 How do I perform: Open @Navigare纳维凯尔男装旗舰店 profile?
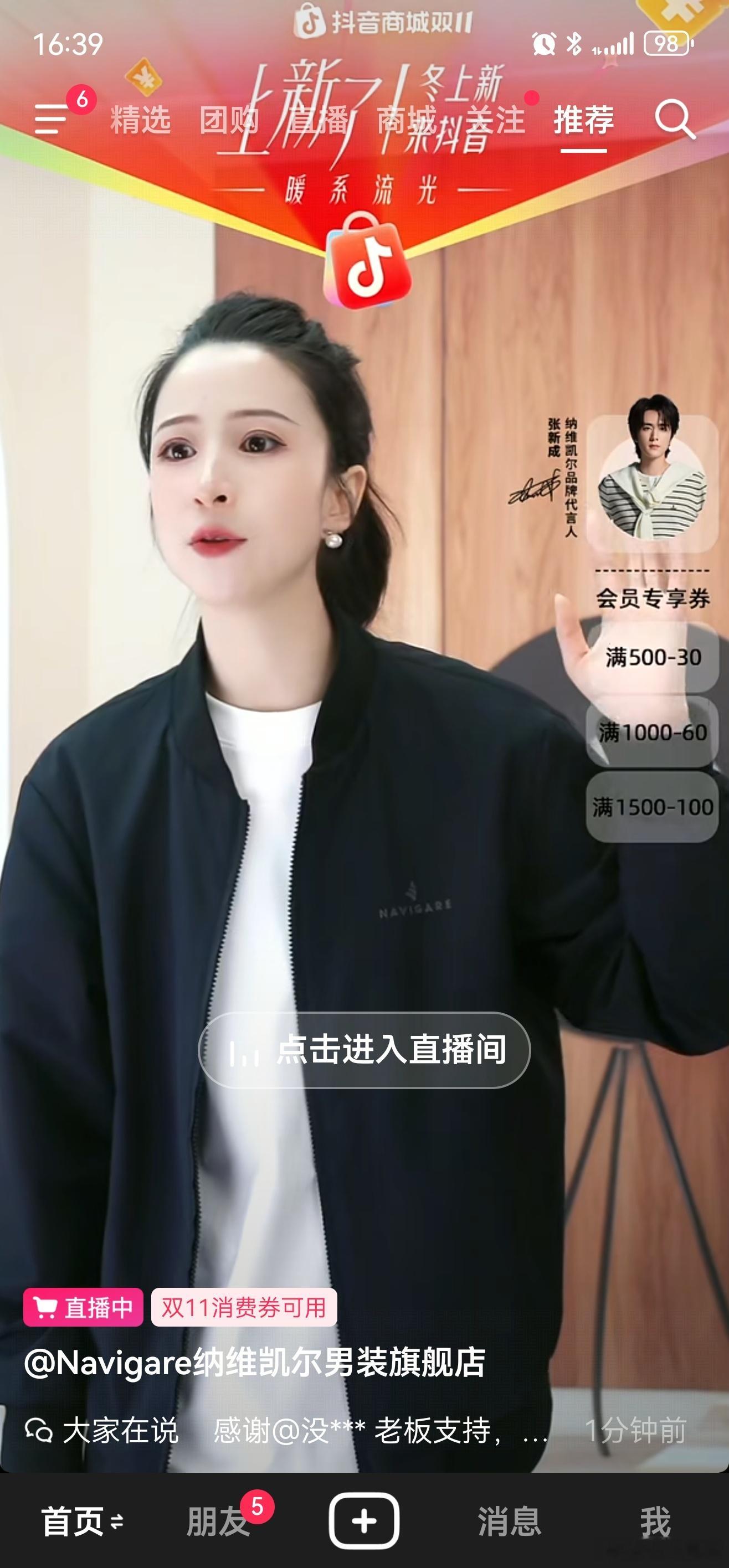[x=255, y=1361]
